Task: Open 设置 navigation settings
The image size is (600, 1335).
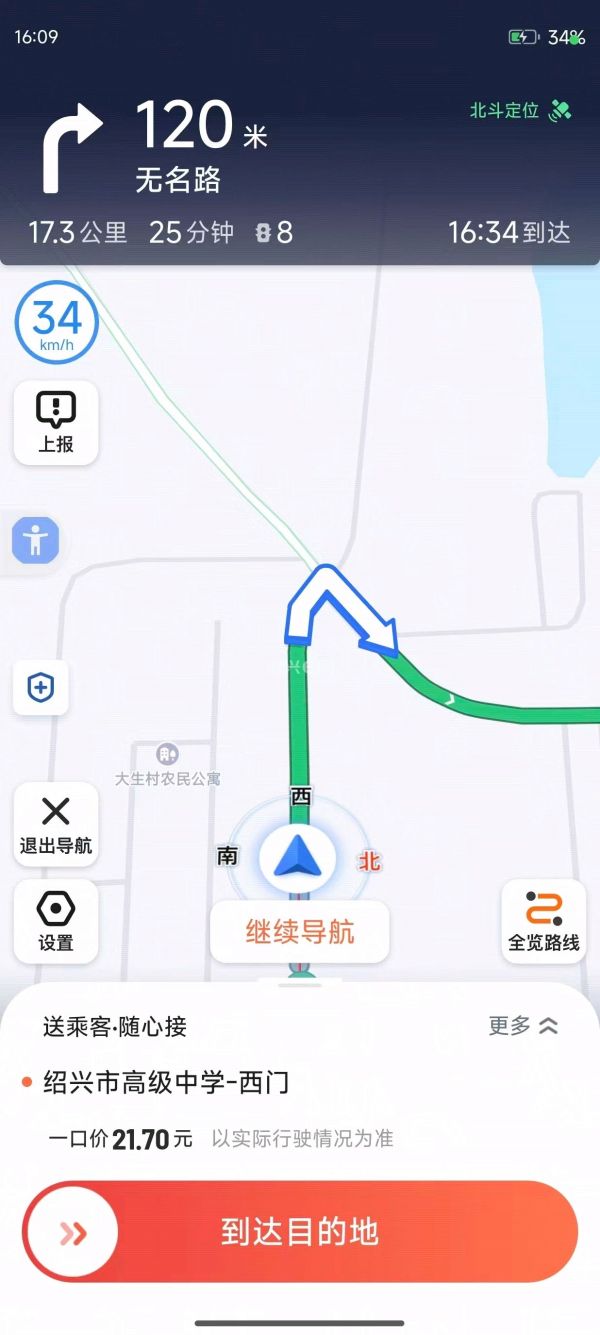Action: click(56, 921)
